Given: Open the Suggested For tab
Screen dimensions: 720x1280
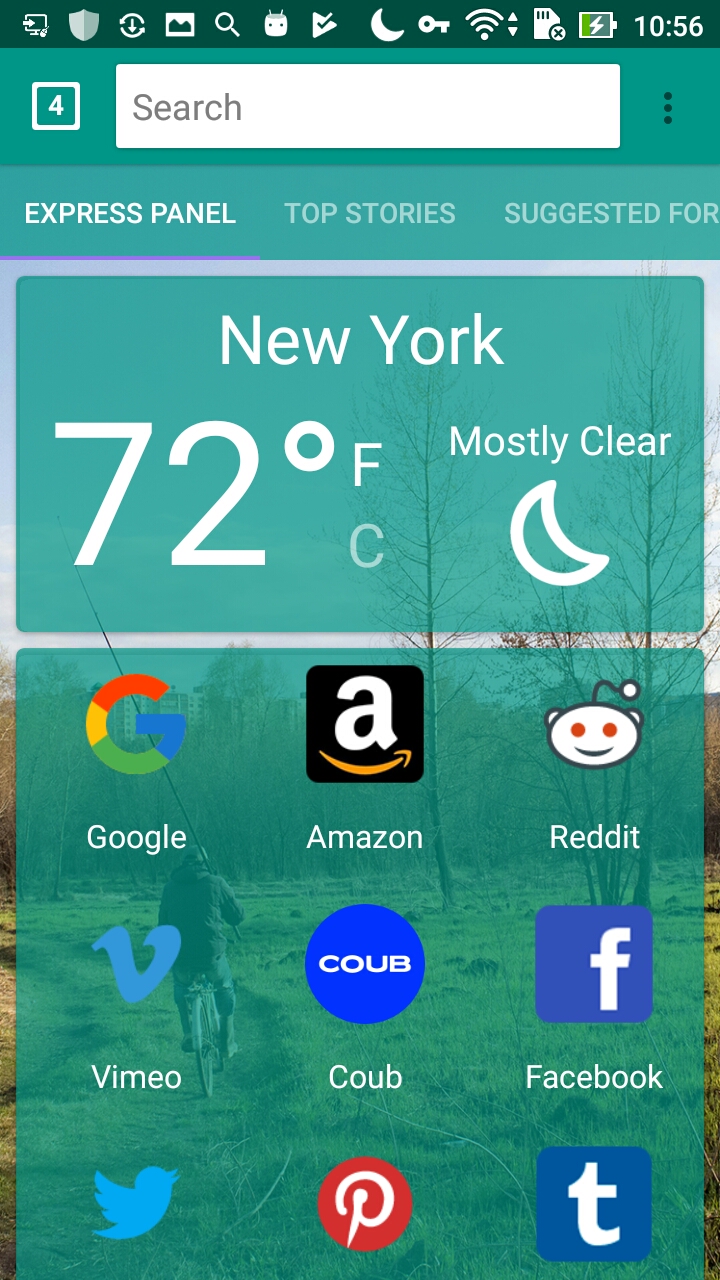Looking at the screenshot, I should 610,213.
